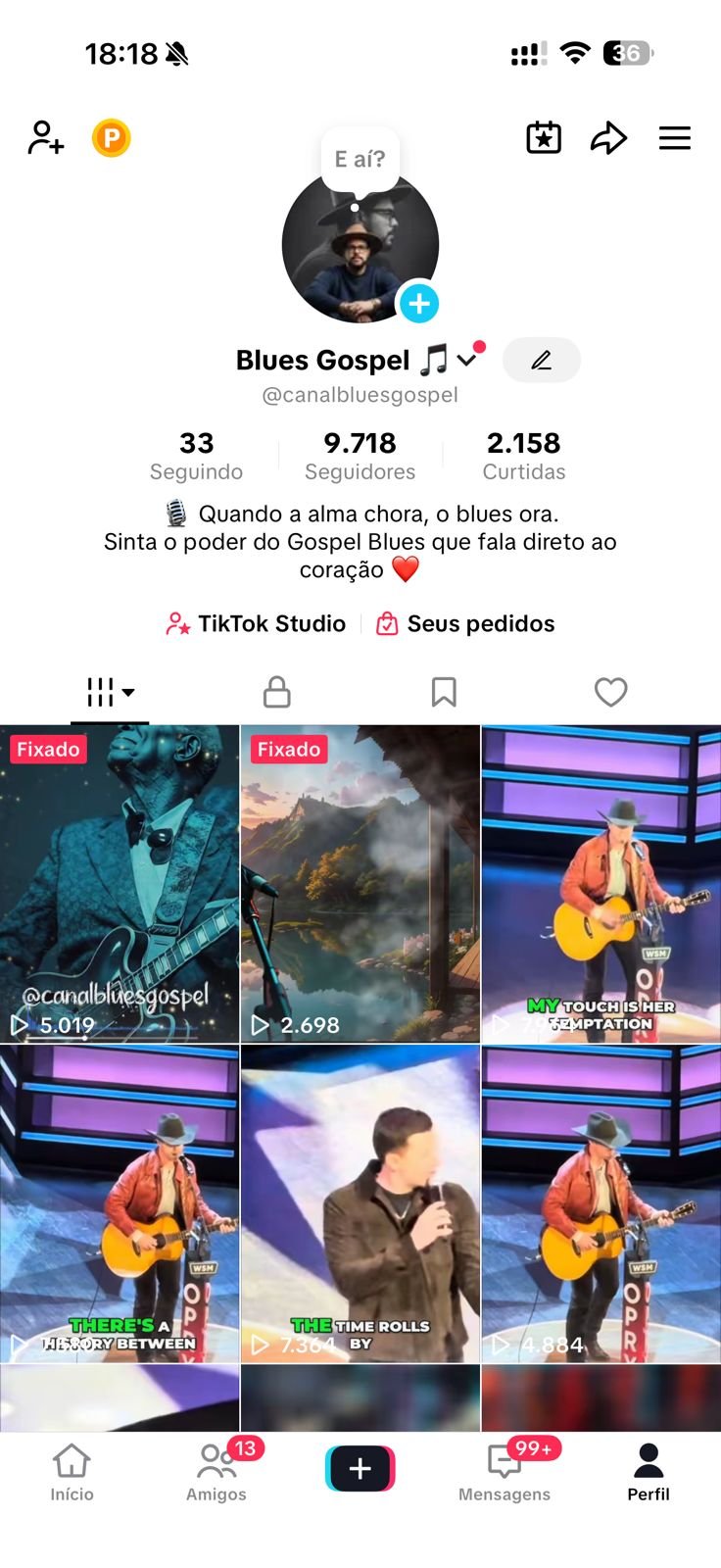721x1568 pixels.
Task: Switch to the liked videos heart tab
Action: 610,692
